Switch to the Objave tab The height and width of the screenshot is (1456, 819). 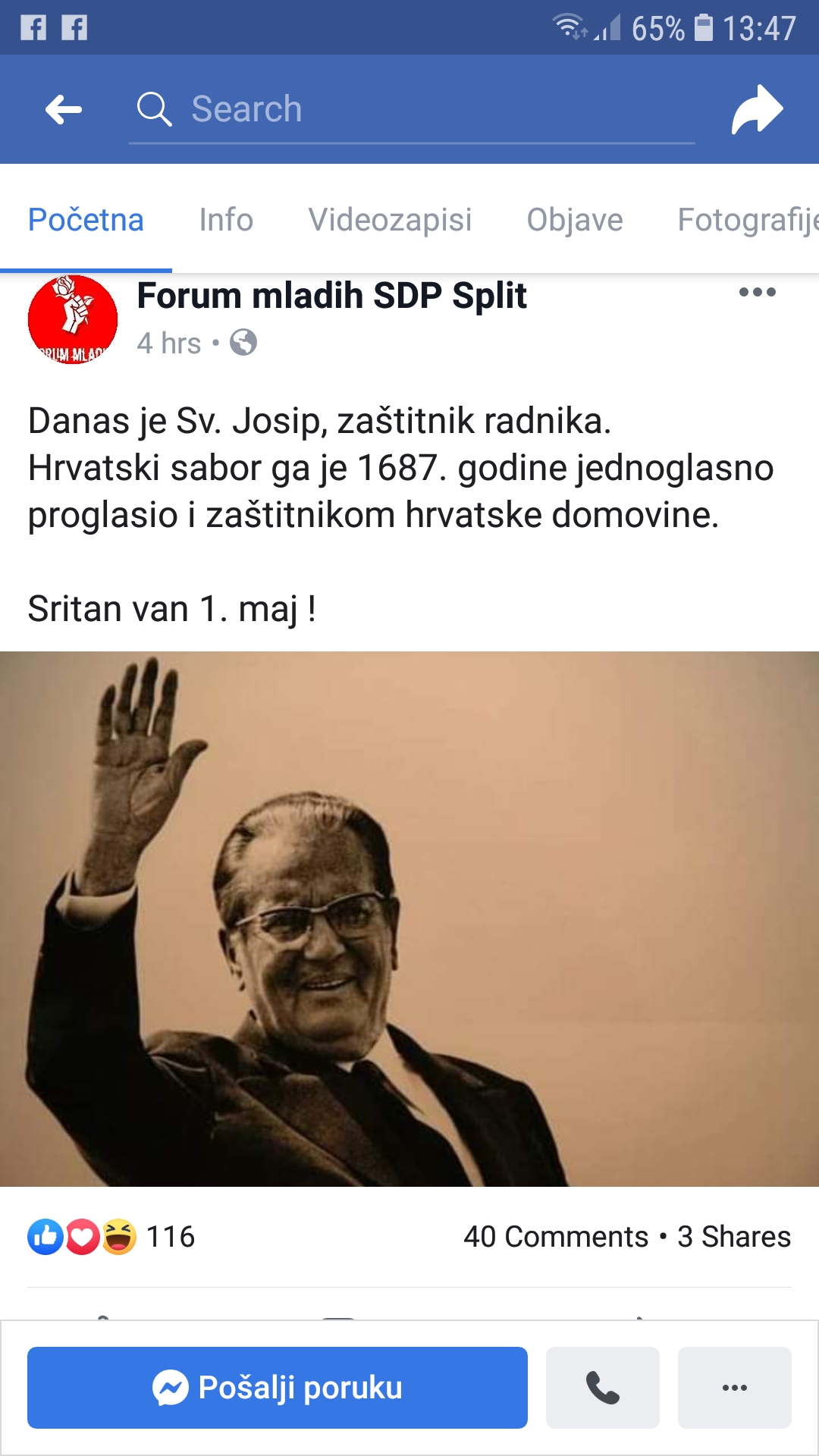pos(575,220)
